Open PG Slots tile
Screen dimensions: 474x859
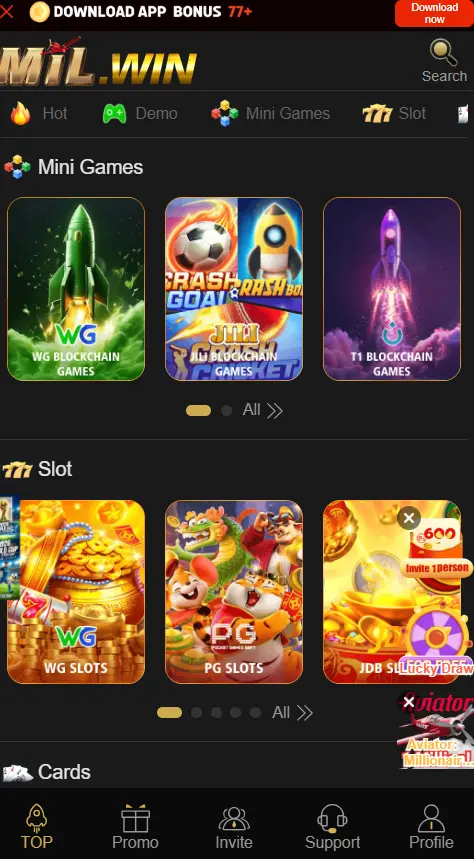point(234,592)
